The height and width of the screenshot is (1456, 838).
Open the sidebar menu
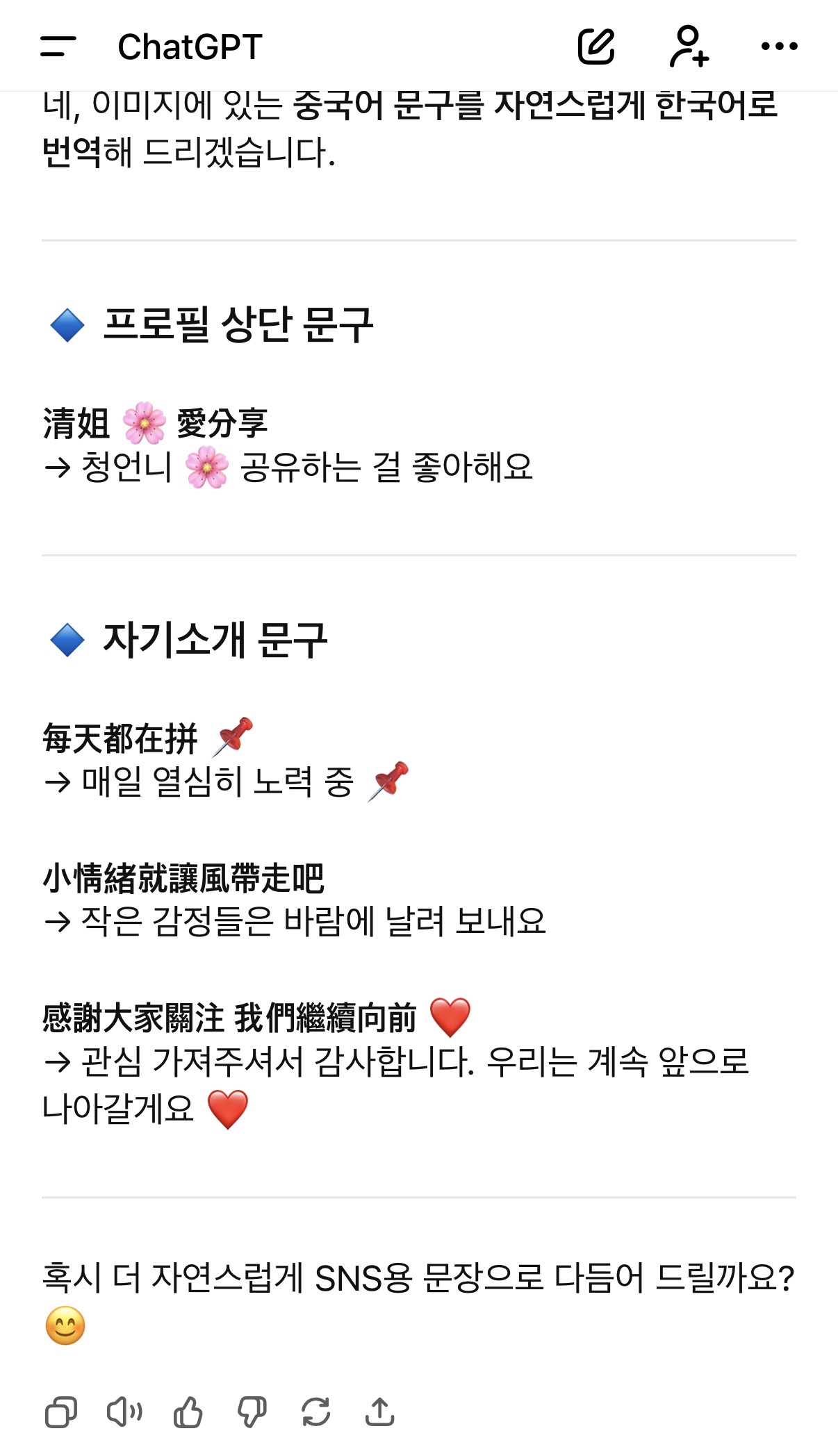(58, 47)
